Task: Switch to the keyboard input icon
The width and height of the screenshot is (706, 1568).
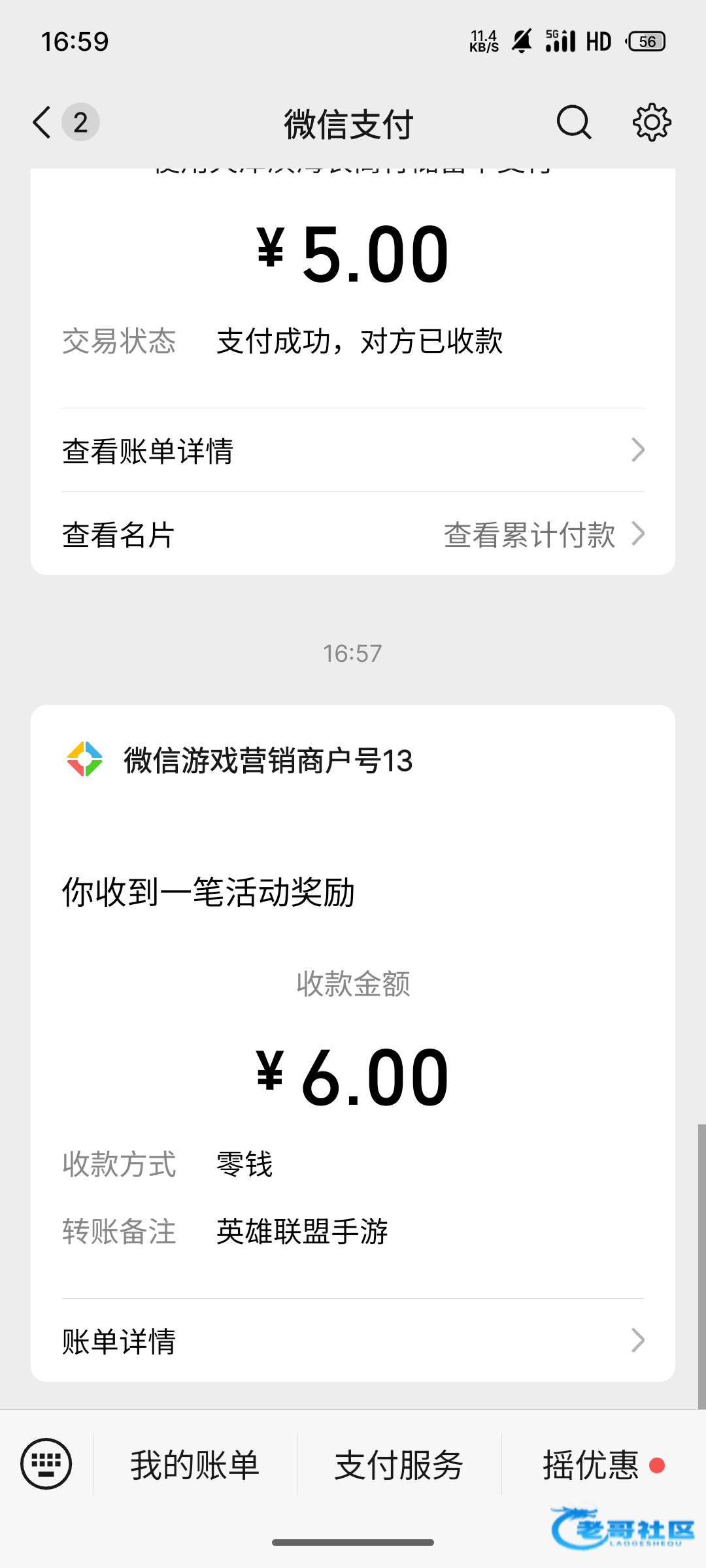Action: 46,1463
